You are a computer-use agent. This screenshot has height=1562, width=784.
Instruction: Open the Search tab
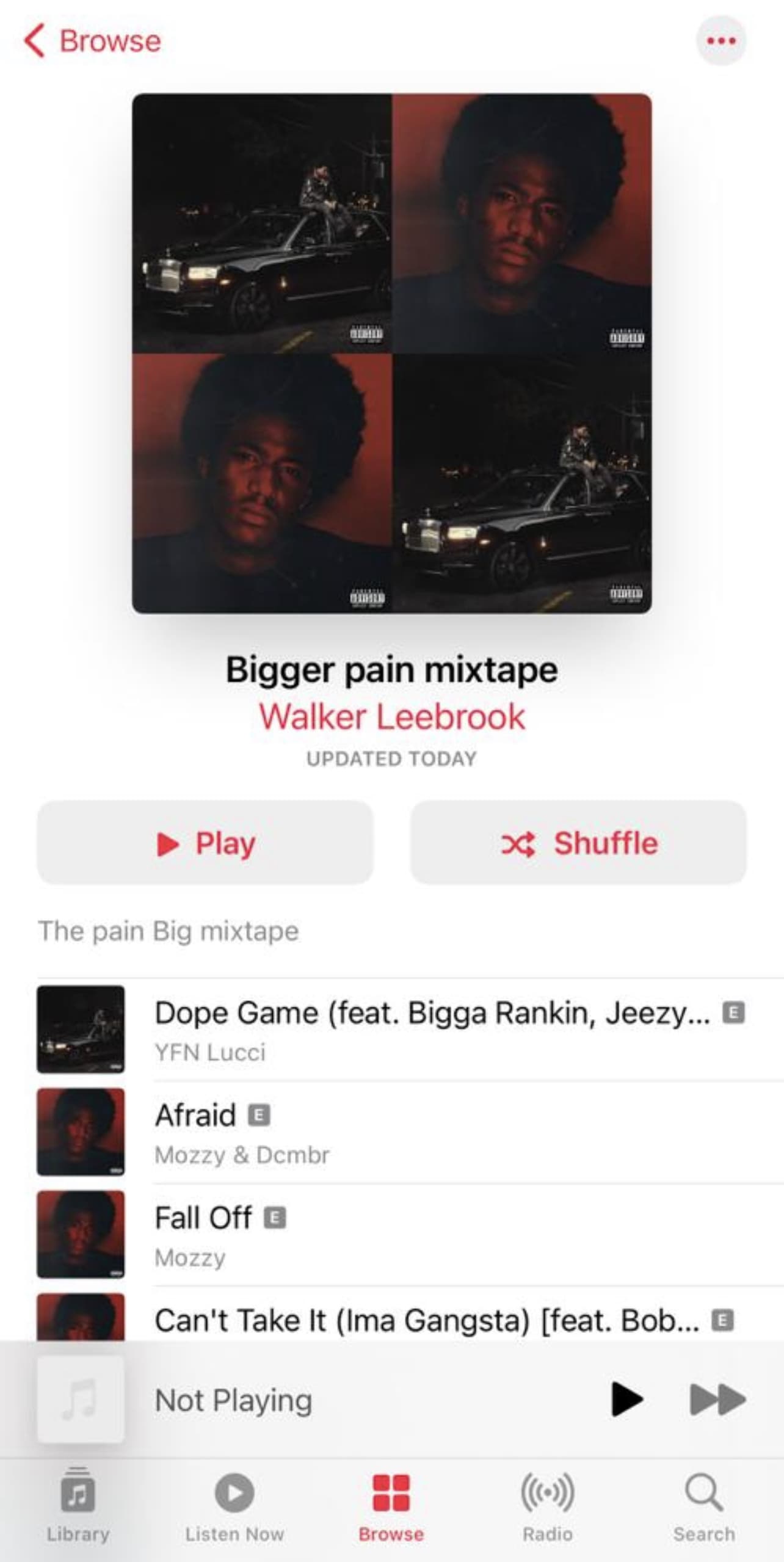point(704,1506)
